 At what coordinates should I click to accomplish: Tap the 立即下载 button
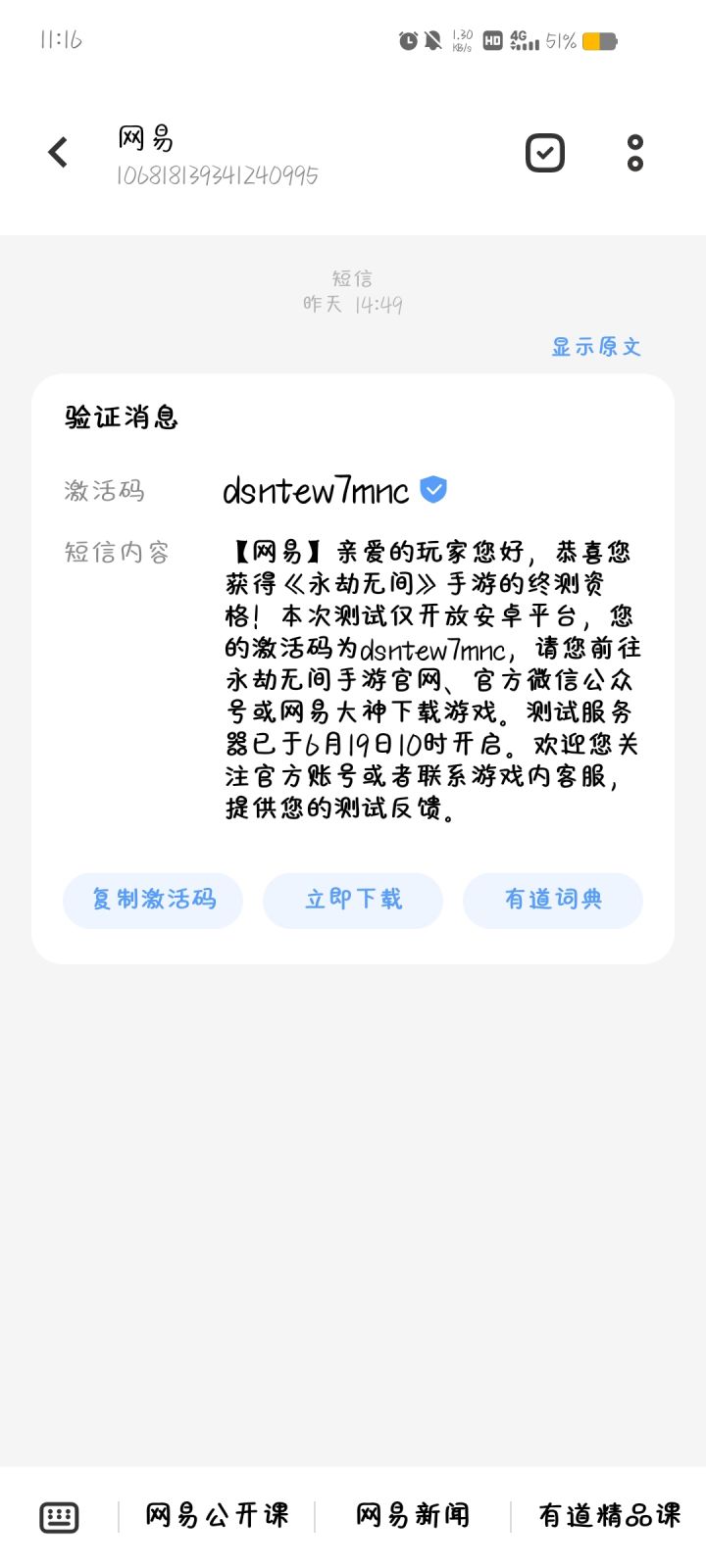(x=353, y=900)
